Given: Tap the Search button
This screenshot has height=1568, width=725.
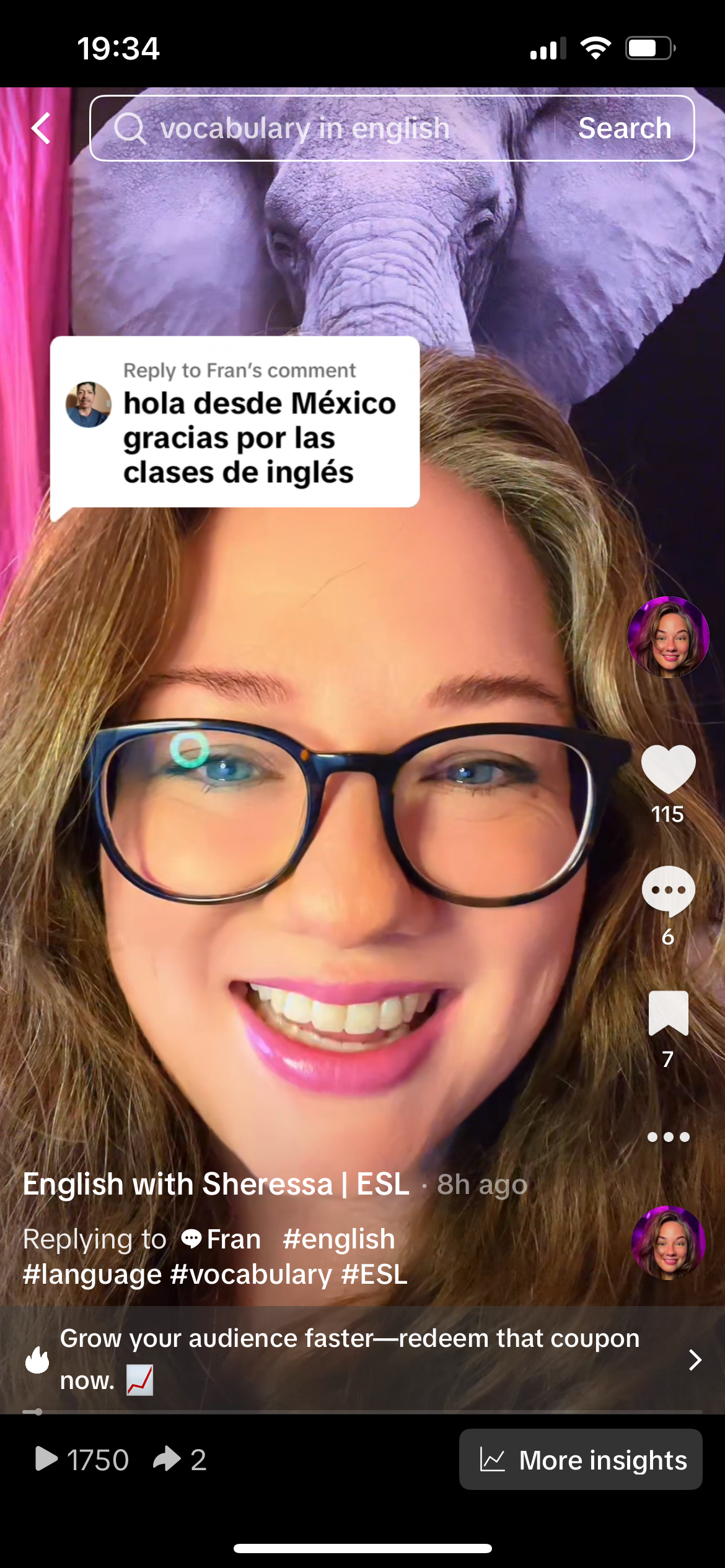Looking at the screenshot, I should tap(624, 129).
